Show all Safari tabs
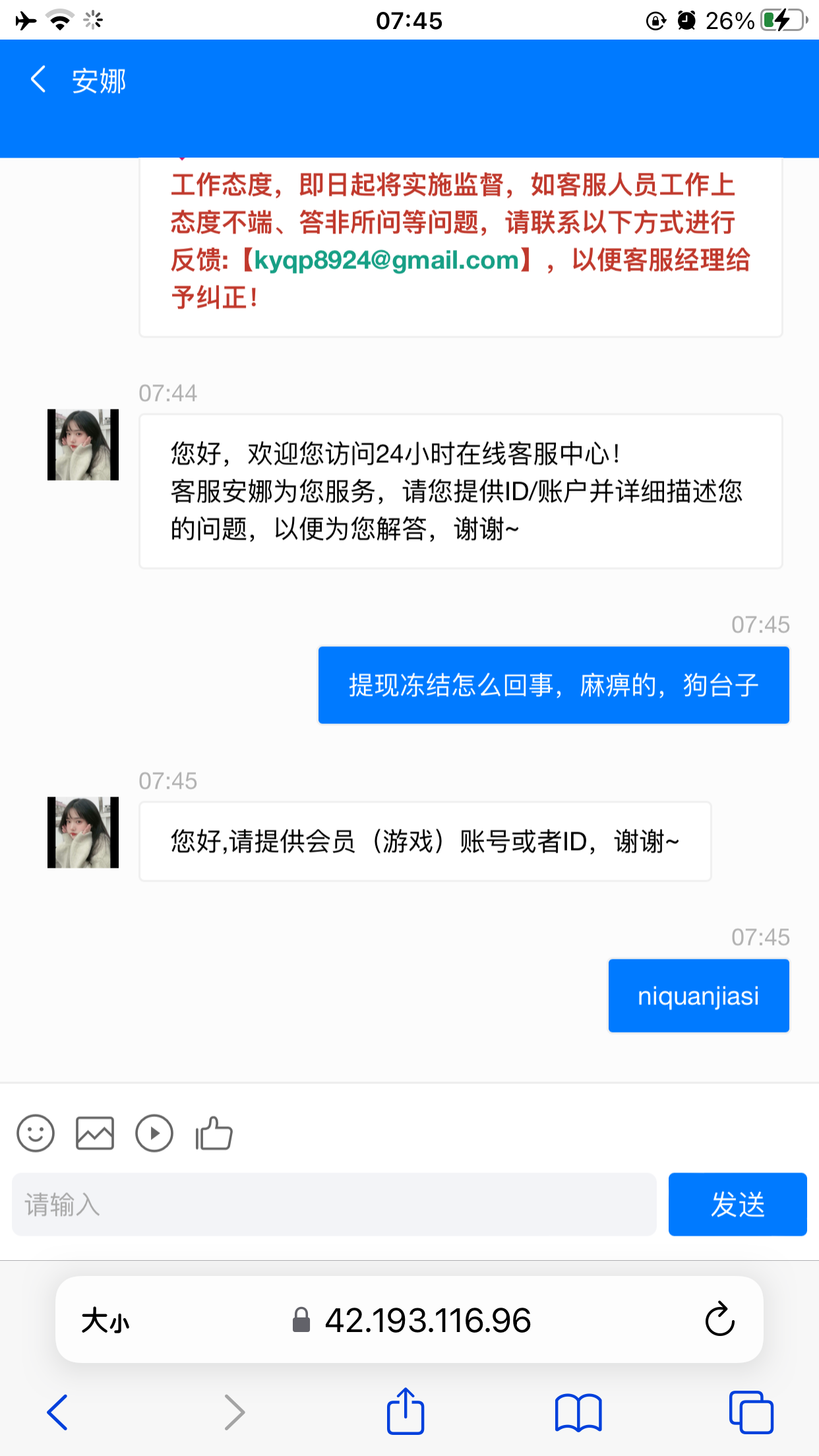819x1456 pixels. (x=750, y=1412)
